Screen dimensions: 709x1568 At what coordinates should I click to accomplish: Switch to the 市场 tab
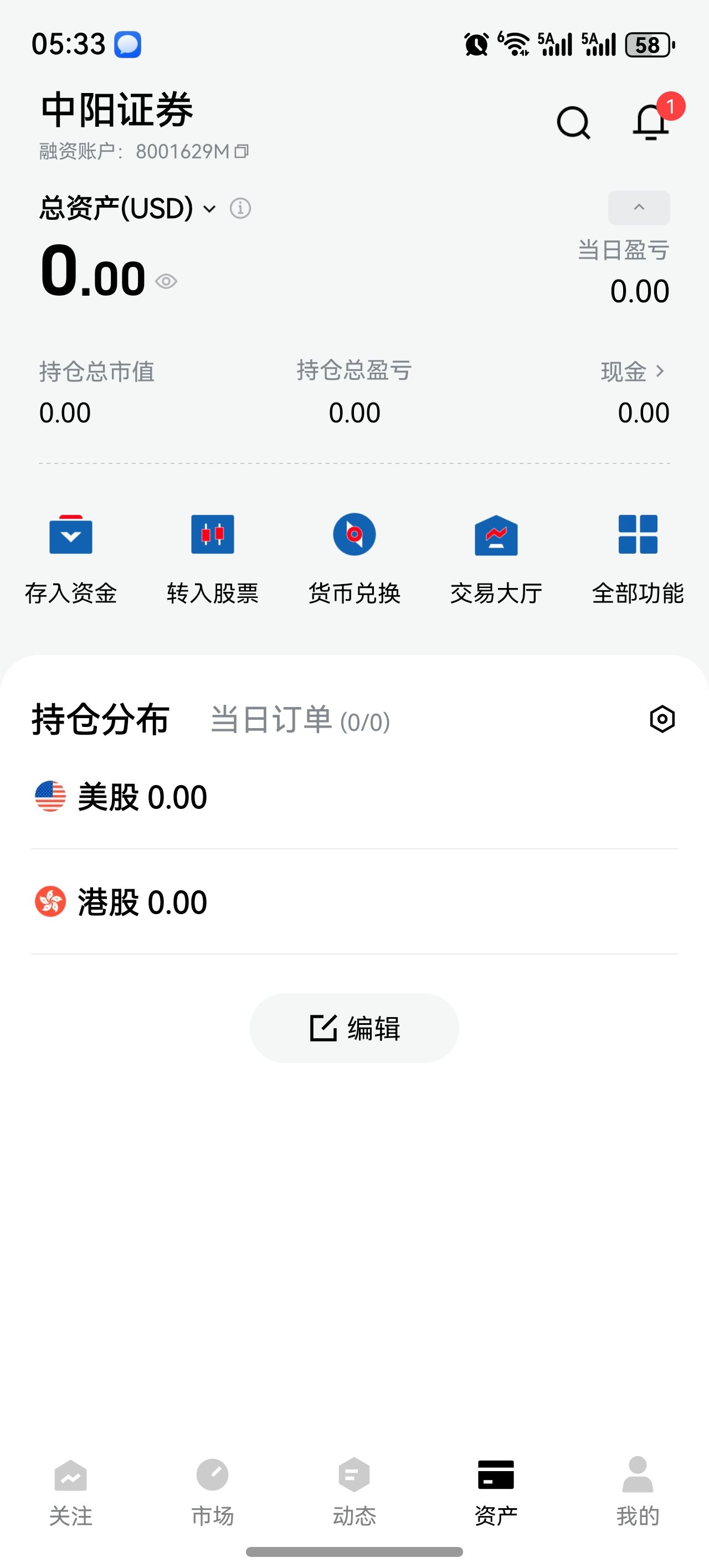coord(213,1492)
